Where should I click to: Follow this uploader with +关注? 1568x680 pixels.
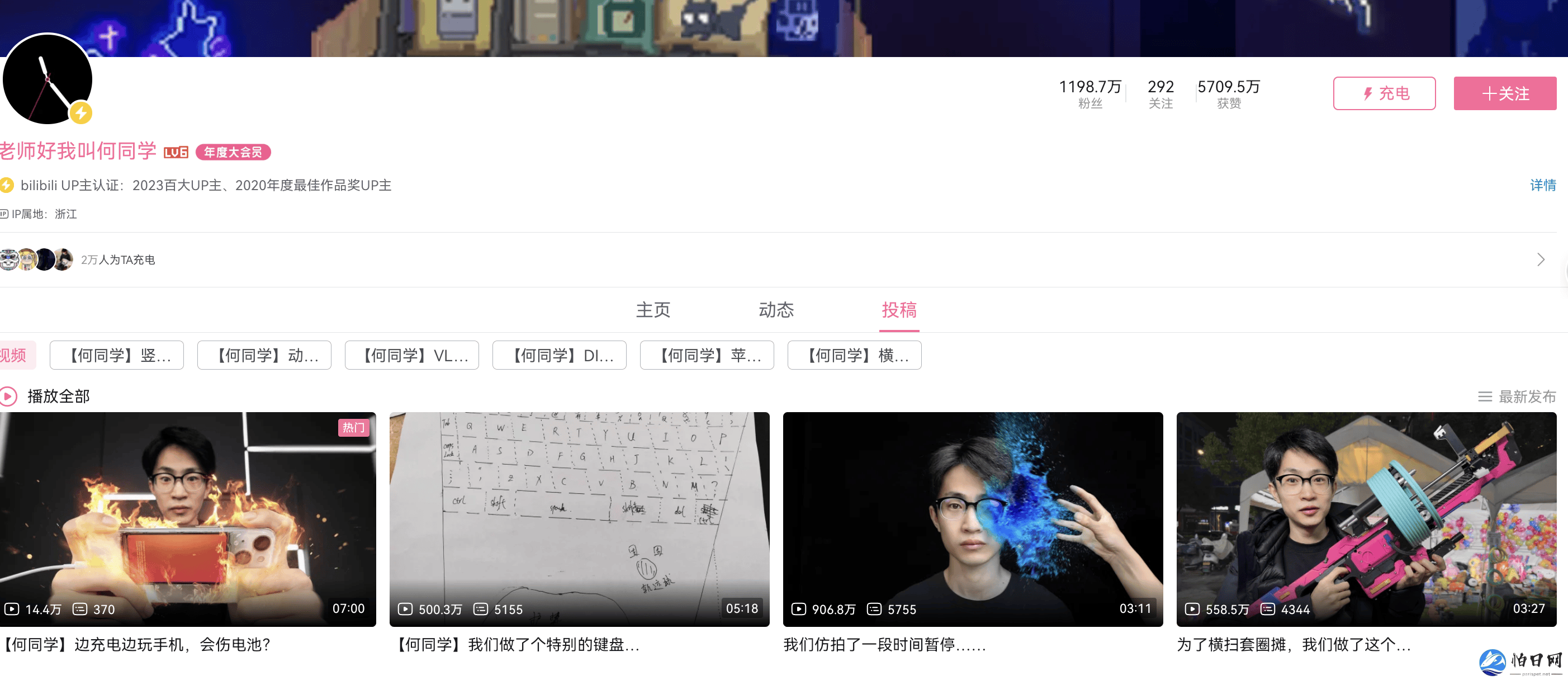tap(1504, 93)
